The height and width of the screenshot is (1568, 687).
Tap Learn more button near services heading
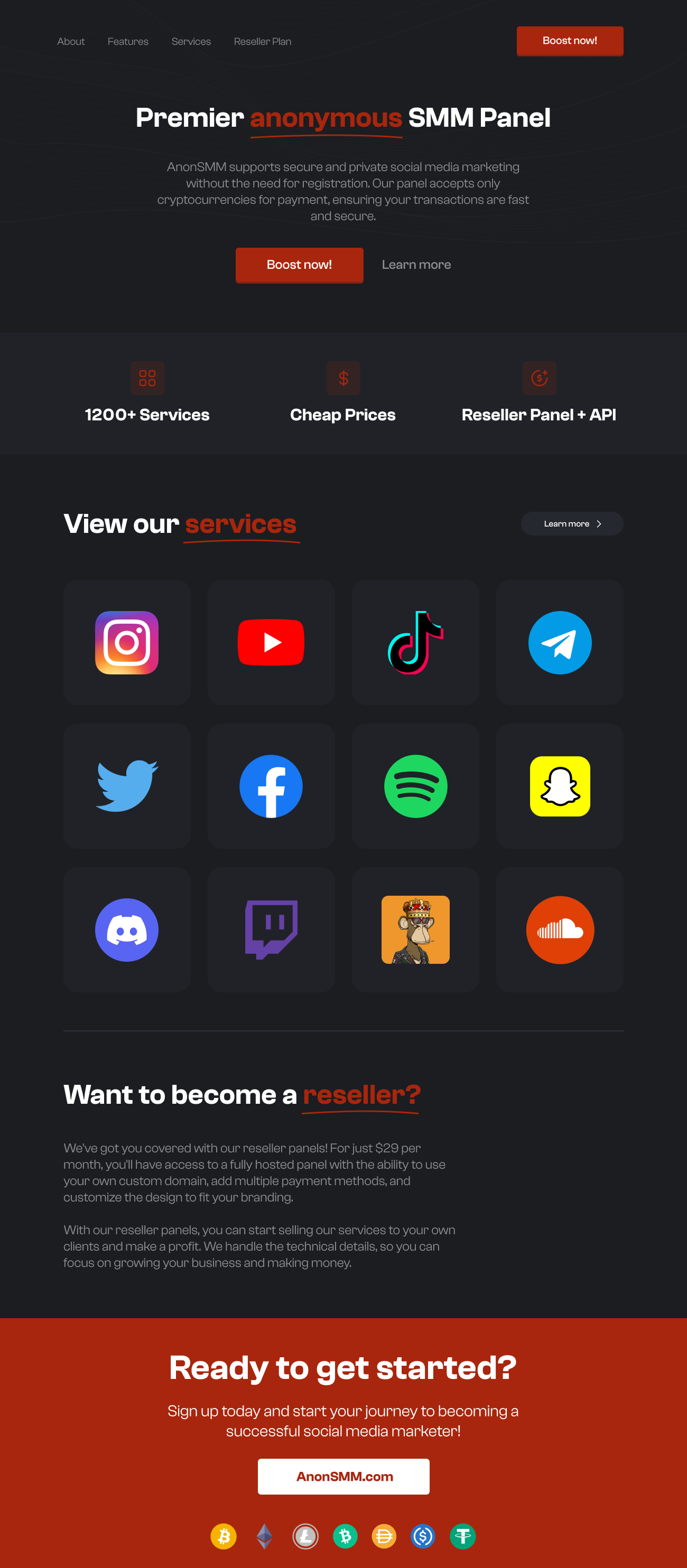571,523
